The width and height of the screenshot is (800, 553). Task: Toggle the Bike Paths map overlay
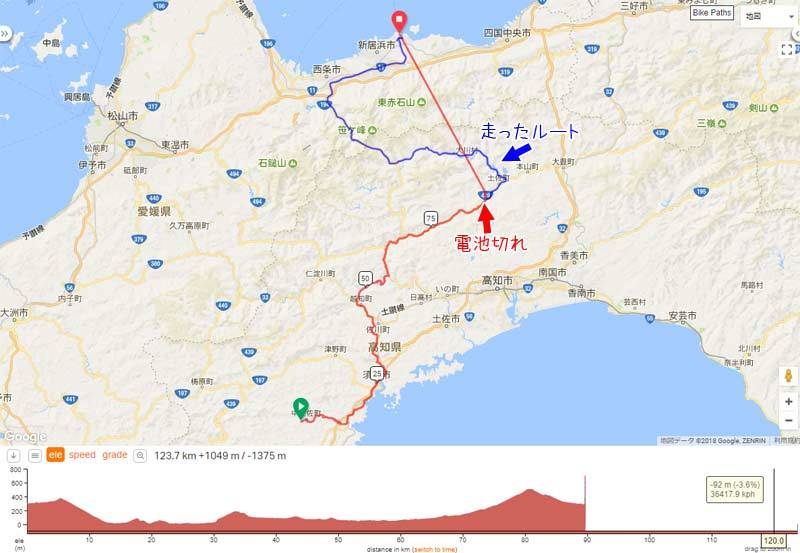coord(713,16)
